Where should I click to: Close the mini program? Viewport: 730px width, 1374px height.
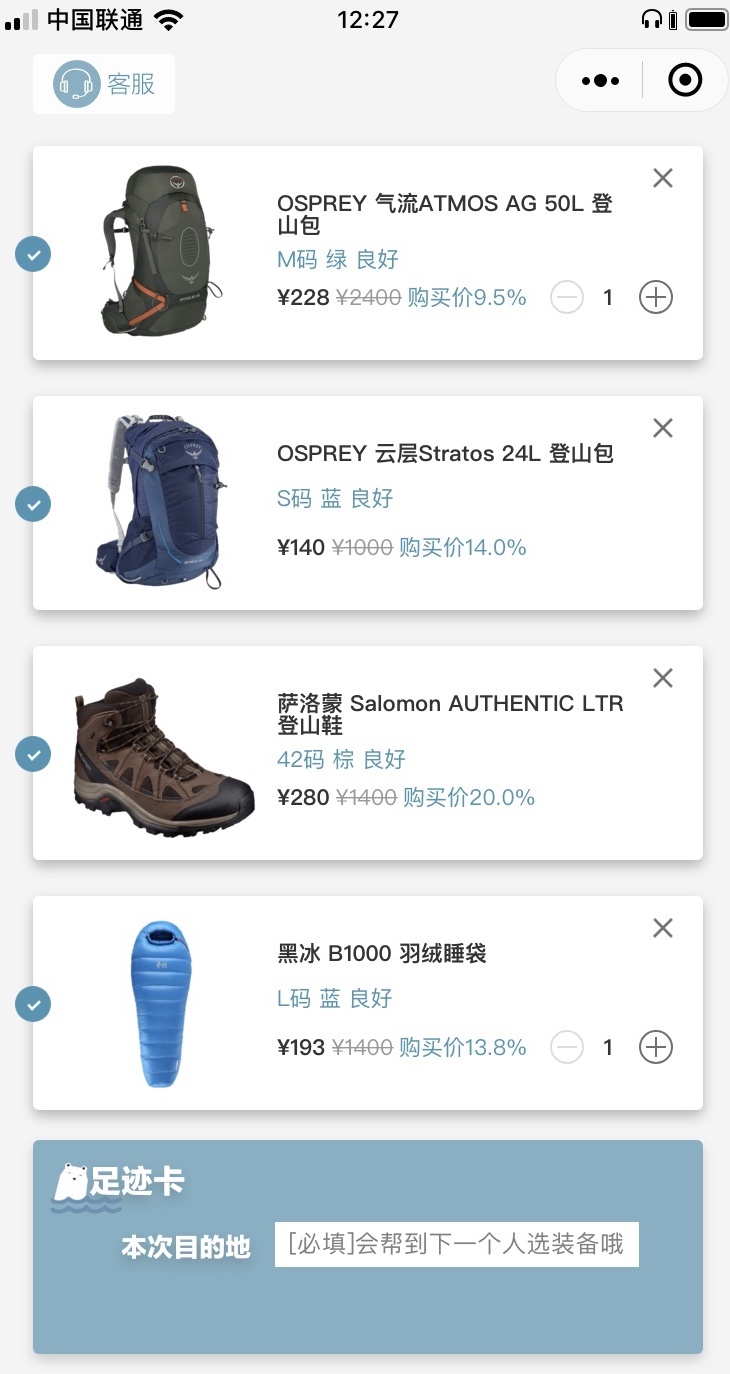(x=685, y=80)
